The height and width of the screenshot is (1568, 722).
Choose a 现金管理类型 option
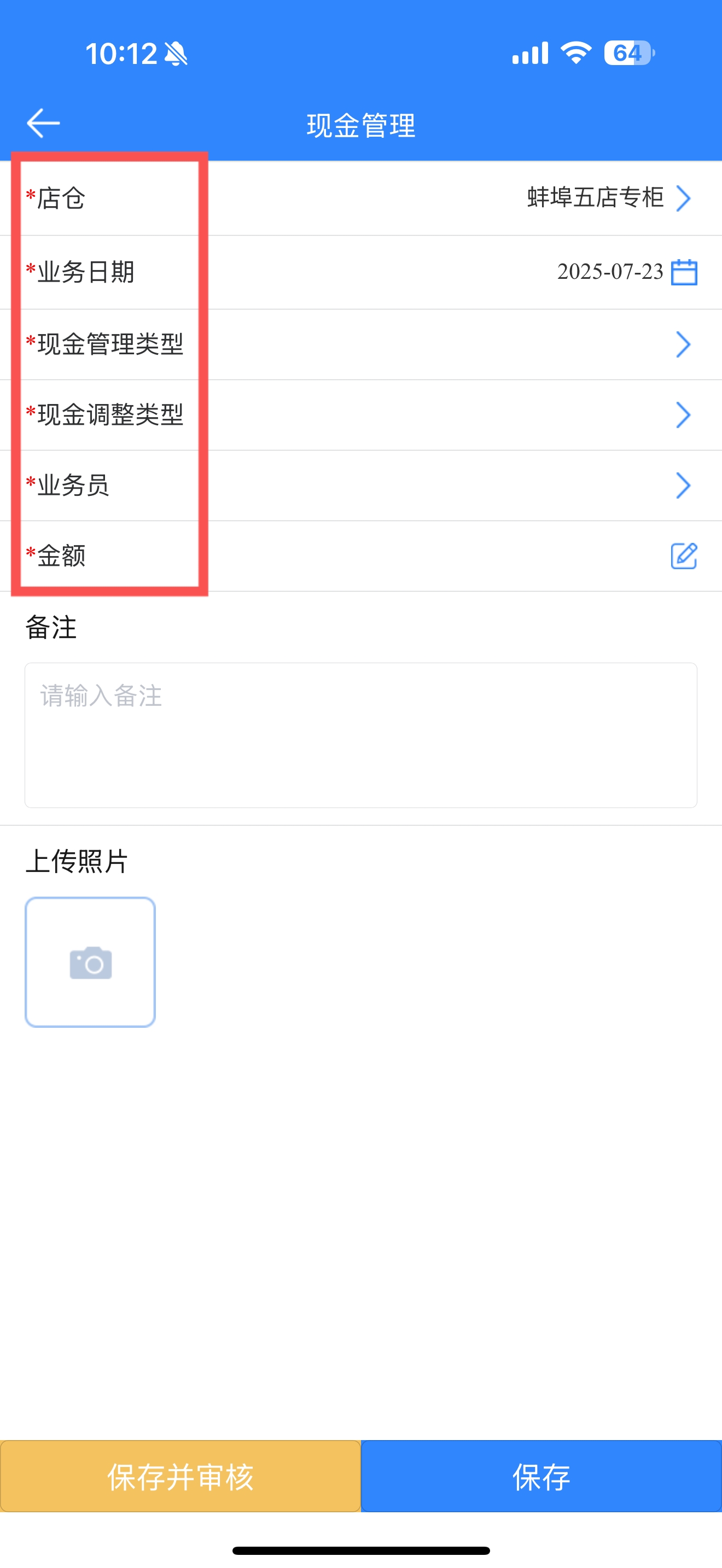361,345
